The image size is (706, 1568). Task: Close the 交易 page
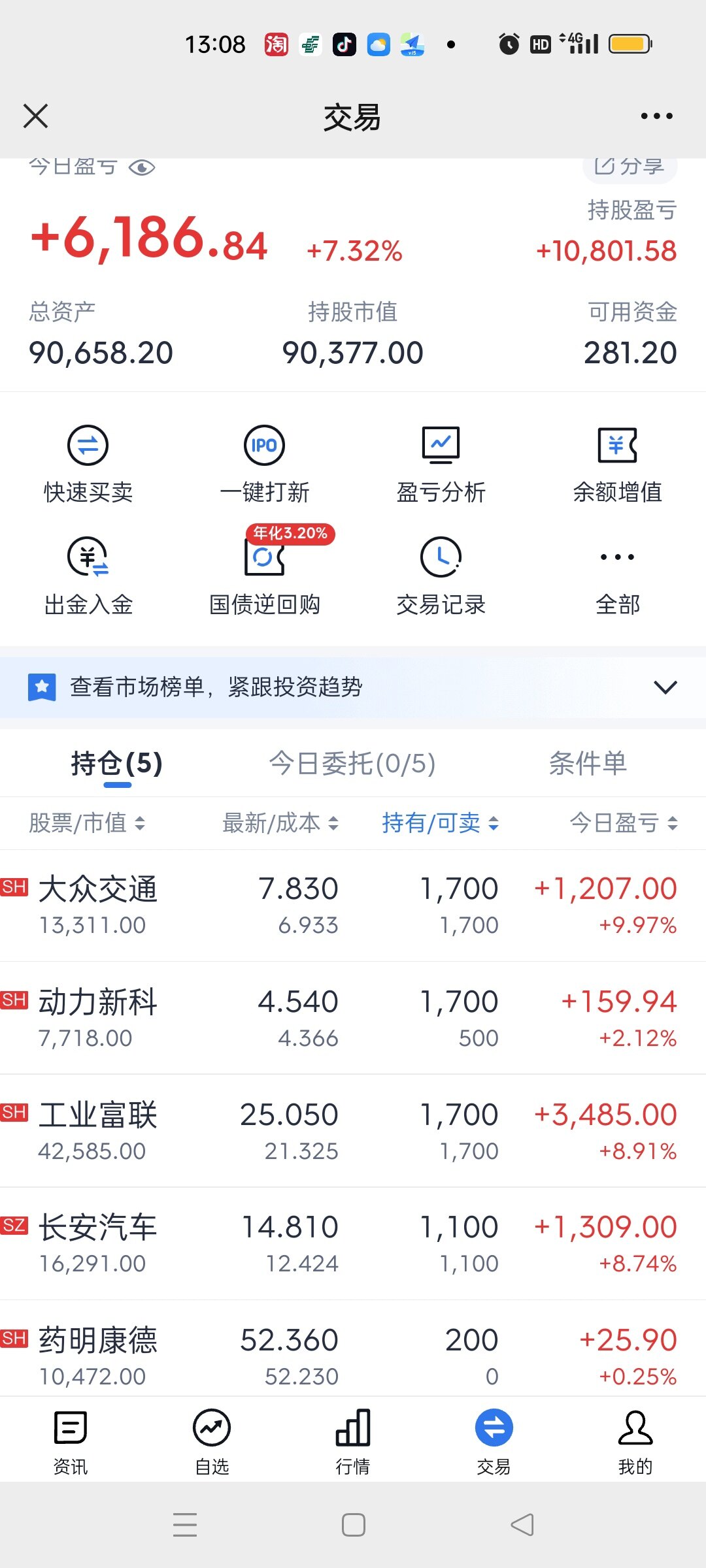[35, 116]
